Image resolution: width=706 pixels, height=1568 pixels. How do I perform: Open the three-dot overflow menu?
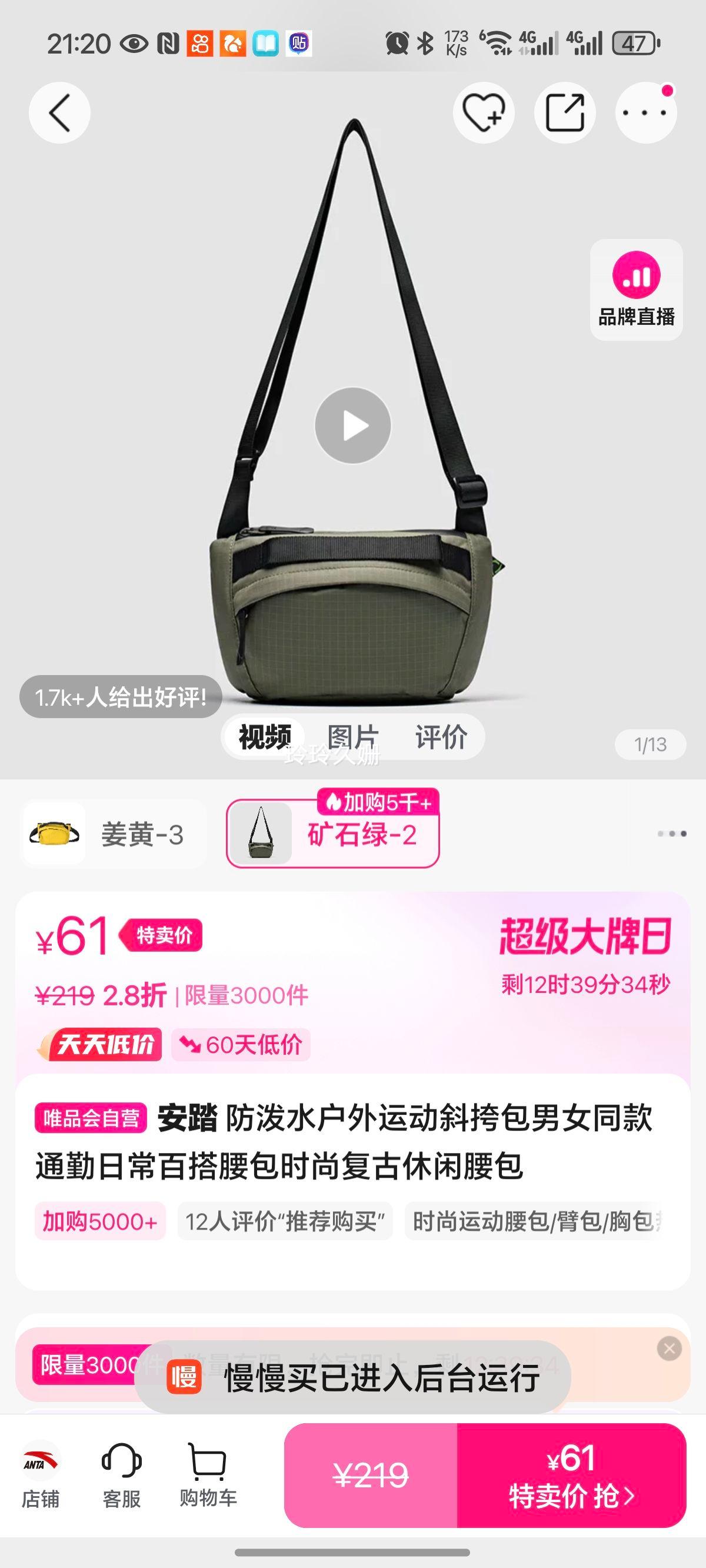[x=646, y=112]
